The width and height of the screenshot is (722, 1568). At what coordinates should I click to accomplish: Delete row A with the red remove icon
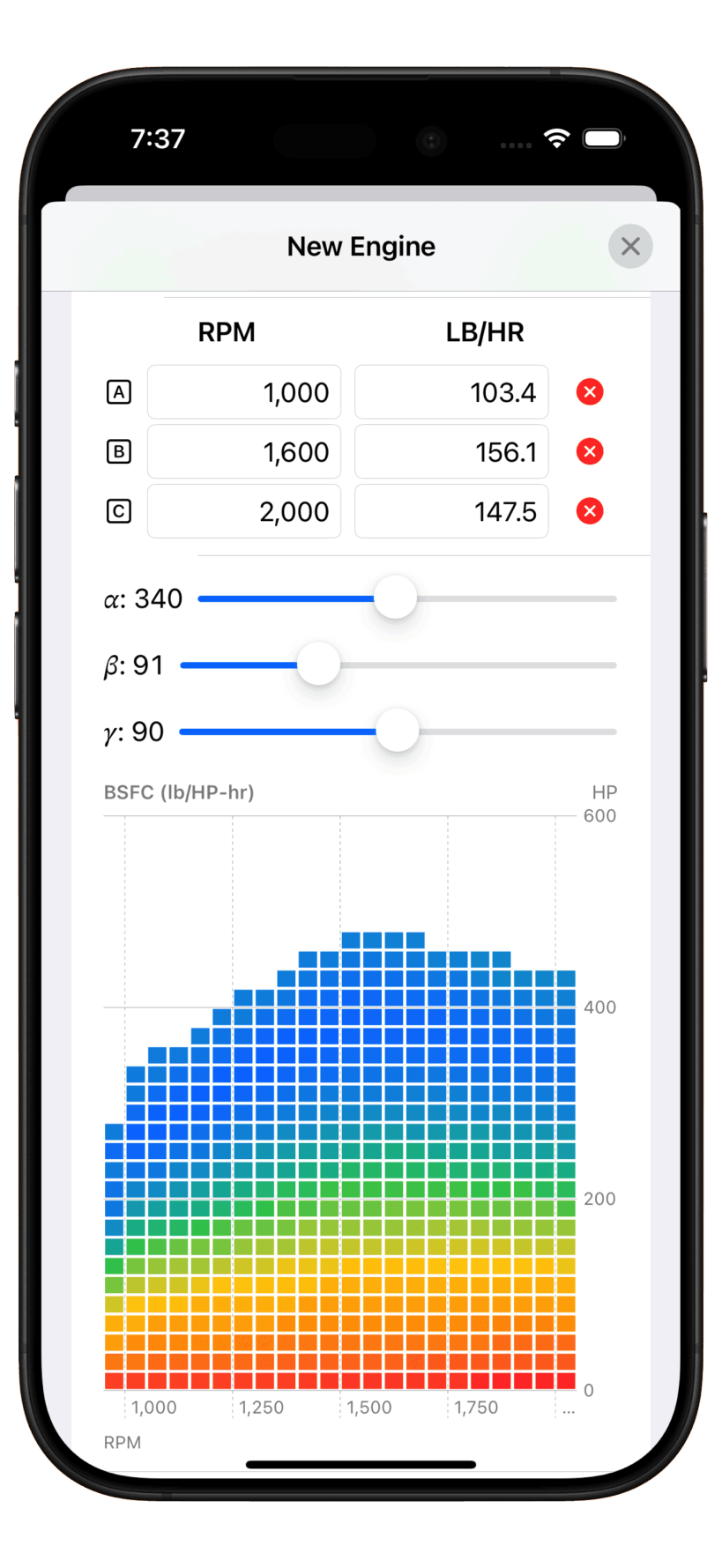(590, 392)
